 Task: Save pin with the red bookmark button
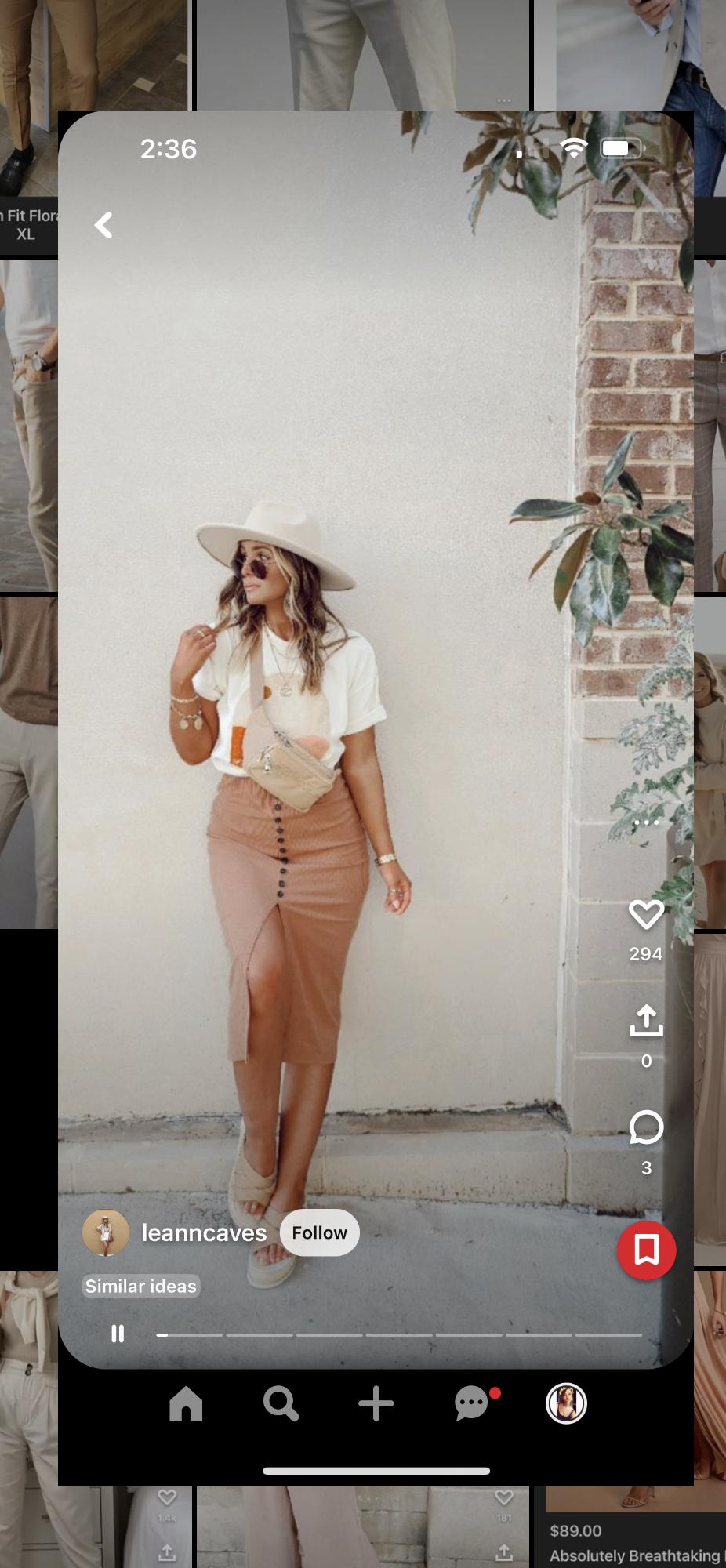[646, 1250]
